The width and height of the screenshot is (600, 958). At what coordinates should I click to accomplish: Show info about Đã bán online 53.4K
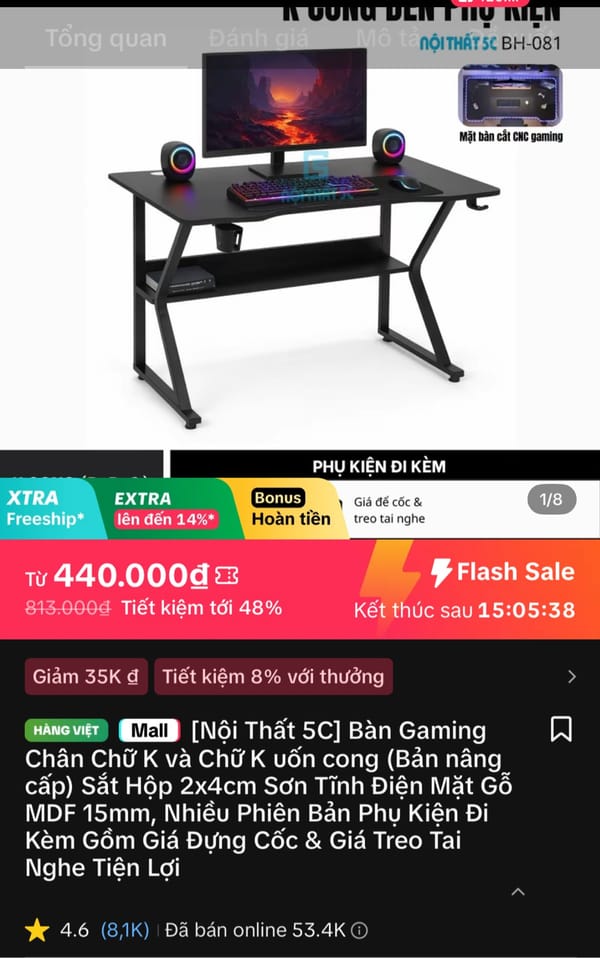(x=359, y=931)
